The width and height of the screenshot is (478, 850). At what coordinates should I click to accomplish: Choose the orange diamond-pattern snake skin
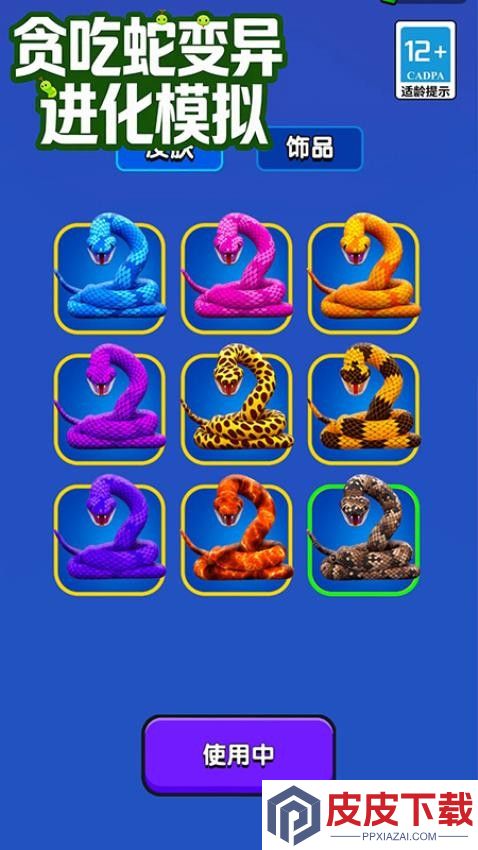tap(364, 278)
